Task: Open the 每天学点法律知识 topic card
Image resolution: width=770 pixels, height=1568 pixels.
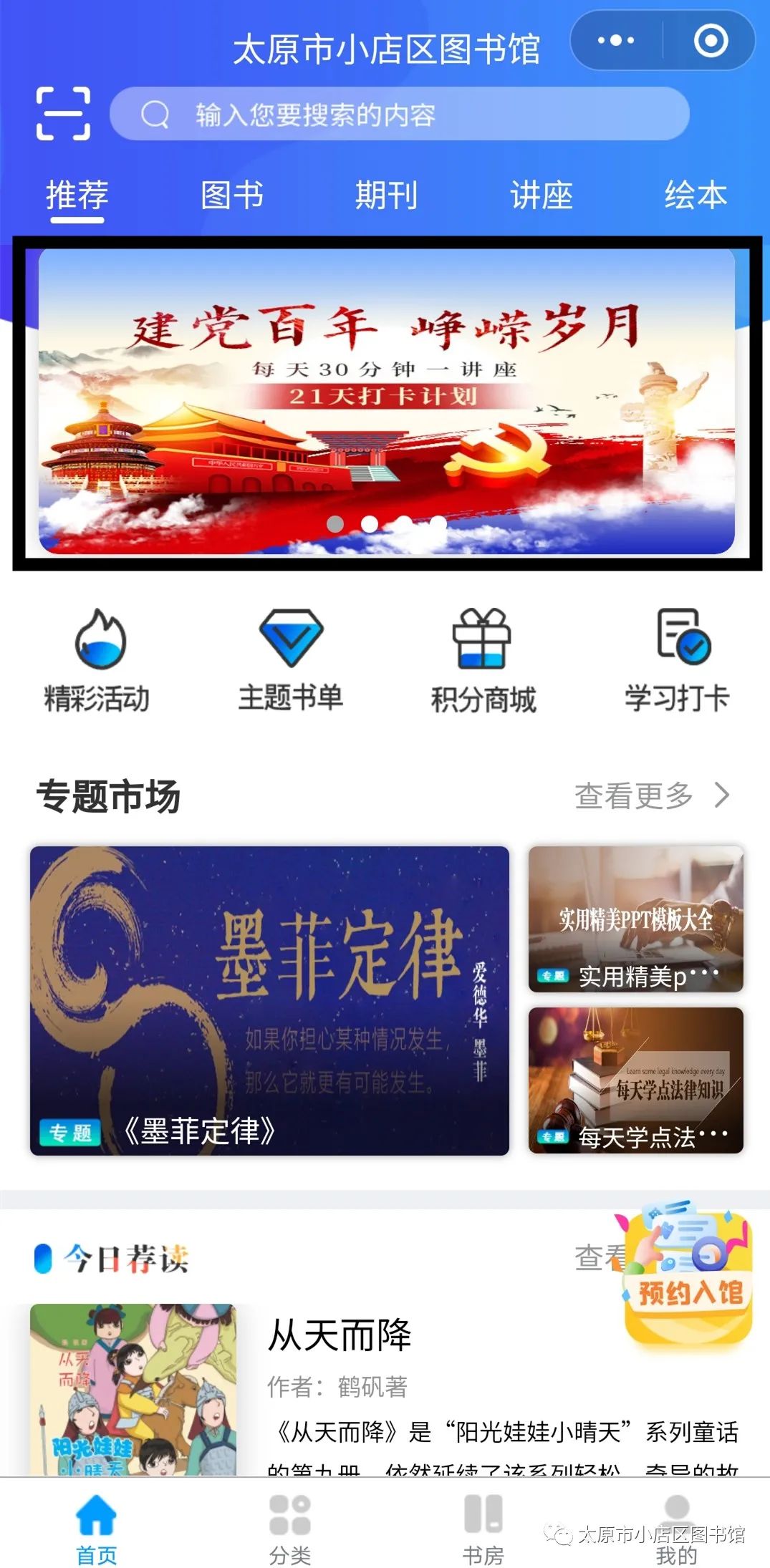Action: tap(635, 1080)
